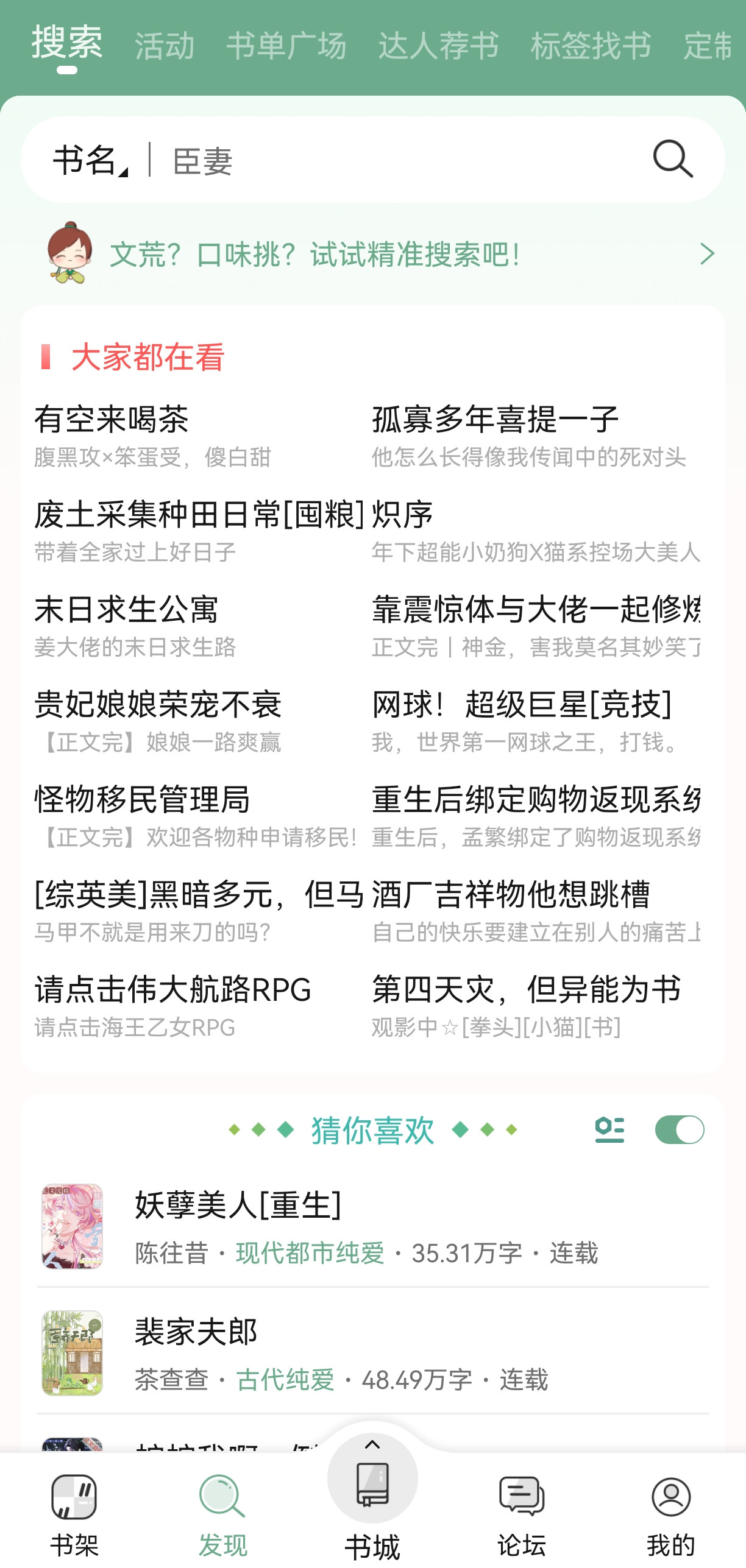
Task: Switch to the 书单广场 tab
Action: [x=286, y=46]
